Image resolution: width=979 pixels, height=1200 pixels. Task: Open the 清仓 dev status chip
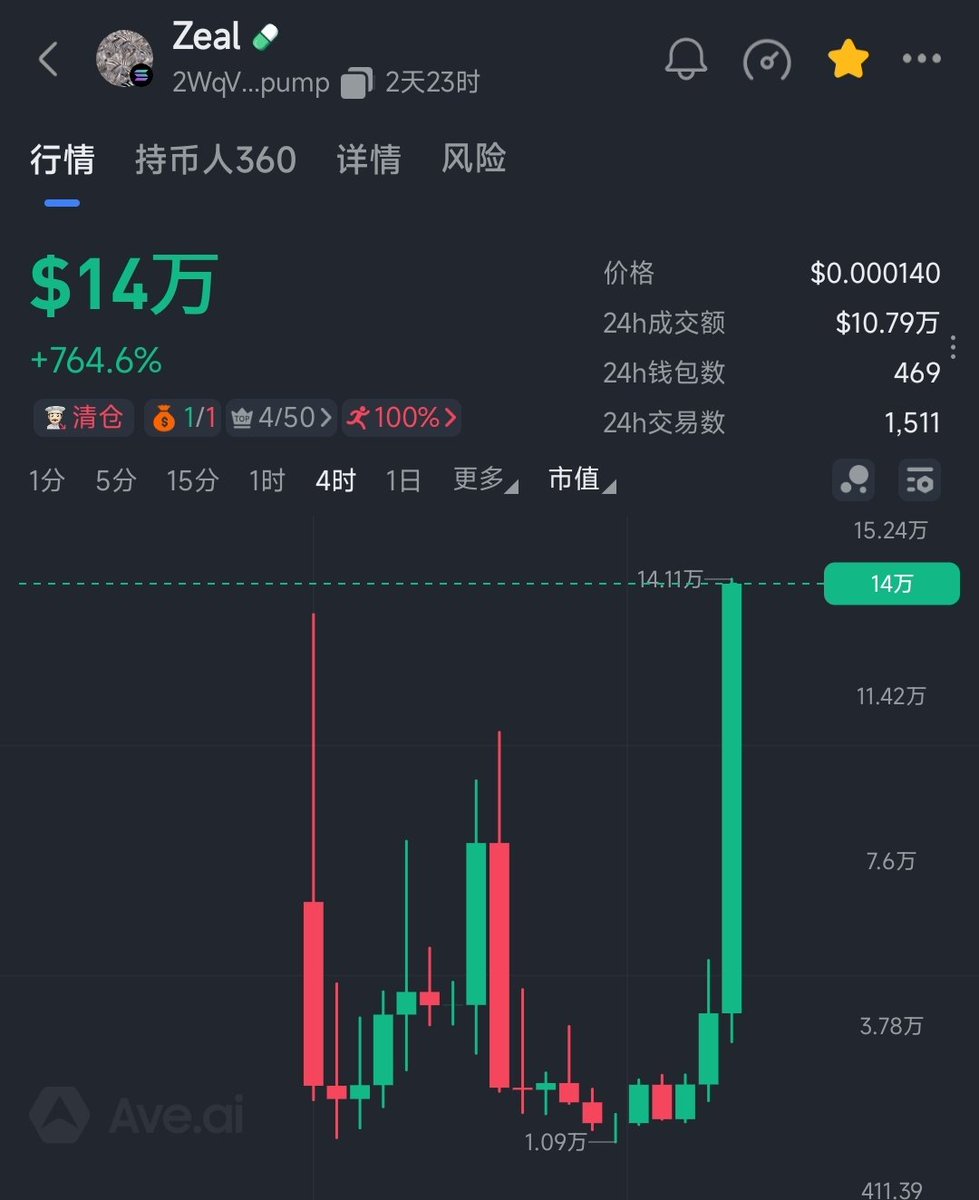click(x=84, y=417)
